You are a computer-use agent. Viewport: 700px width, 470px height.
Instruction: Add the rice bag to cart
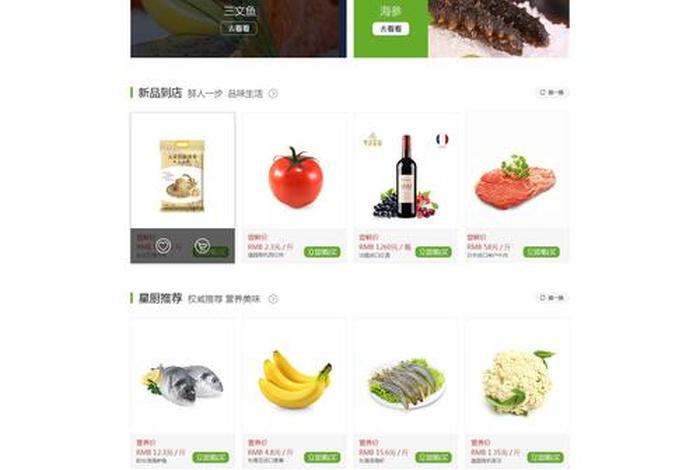click(202, 246)
